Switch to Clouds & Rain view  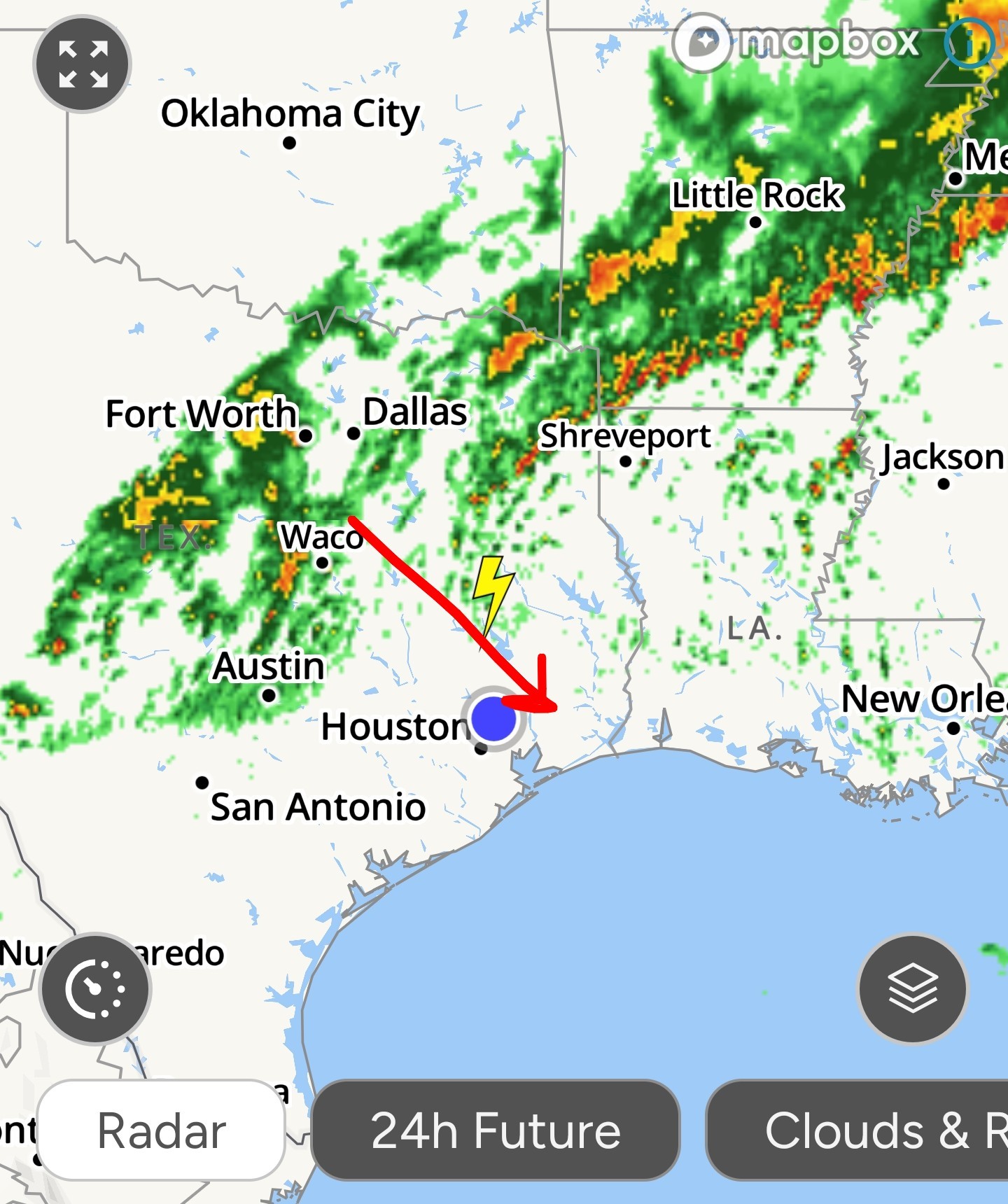pyautogui.click(x=857, y=1130)
